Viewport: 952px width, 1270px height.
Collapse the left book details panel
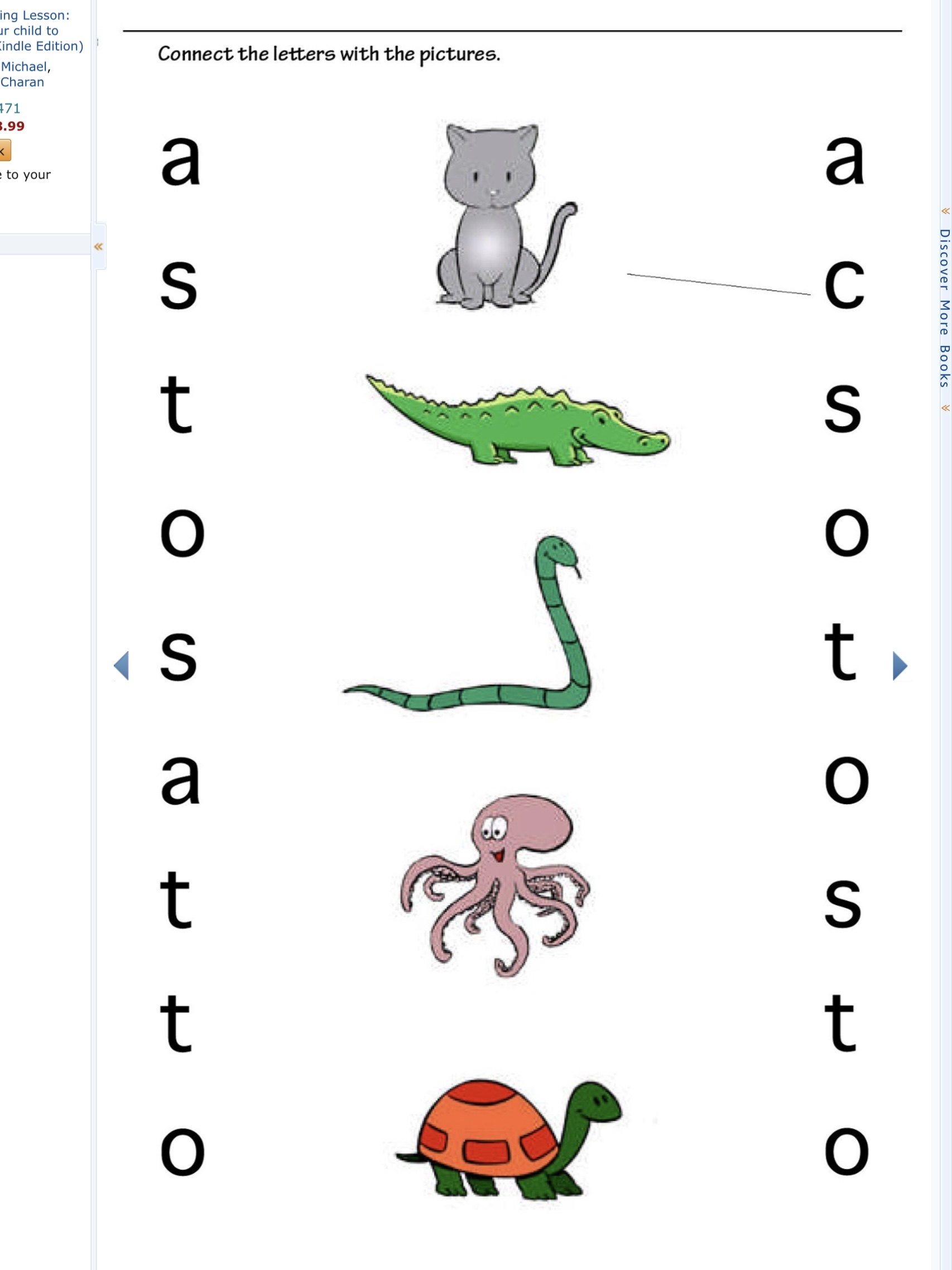click(98, 246)
